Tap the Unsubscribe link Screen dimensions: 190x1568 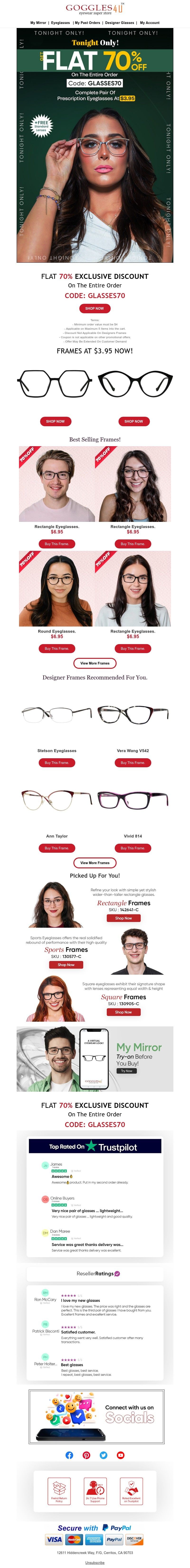point(94,1563)
